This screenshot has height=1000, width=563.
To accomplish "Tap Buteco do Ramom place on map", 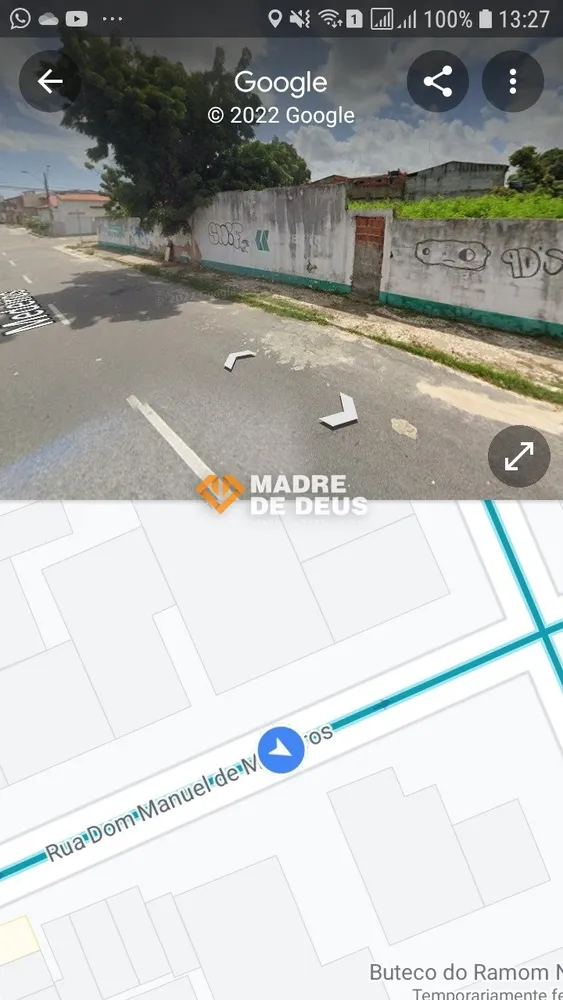I will point(466,973).
